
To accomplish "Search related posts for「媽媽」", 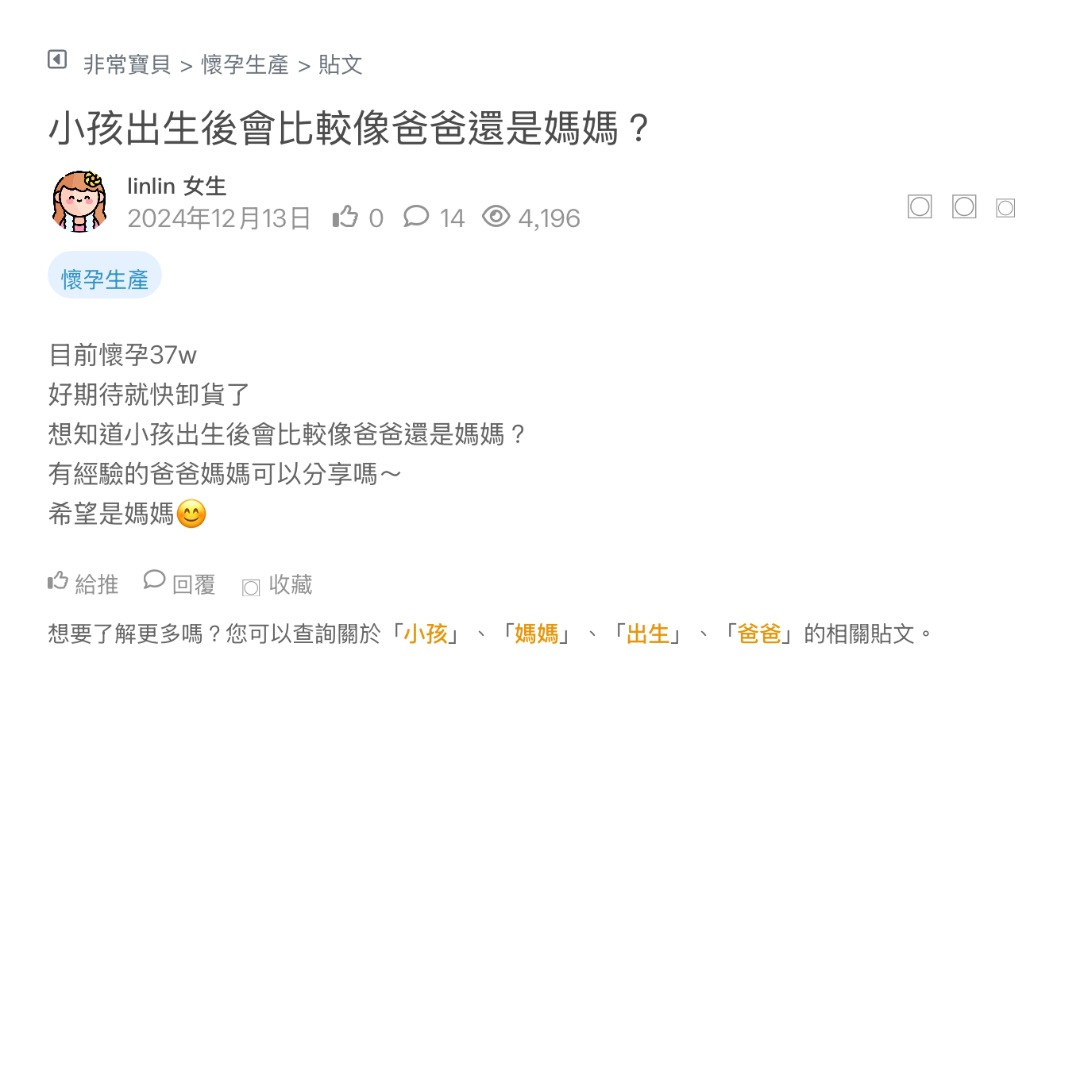I will click(536, 633).
